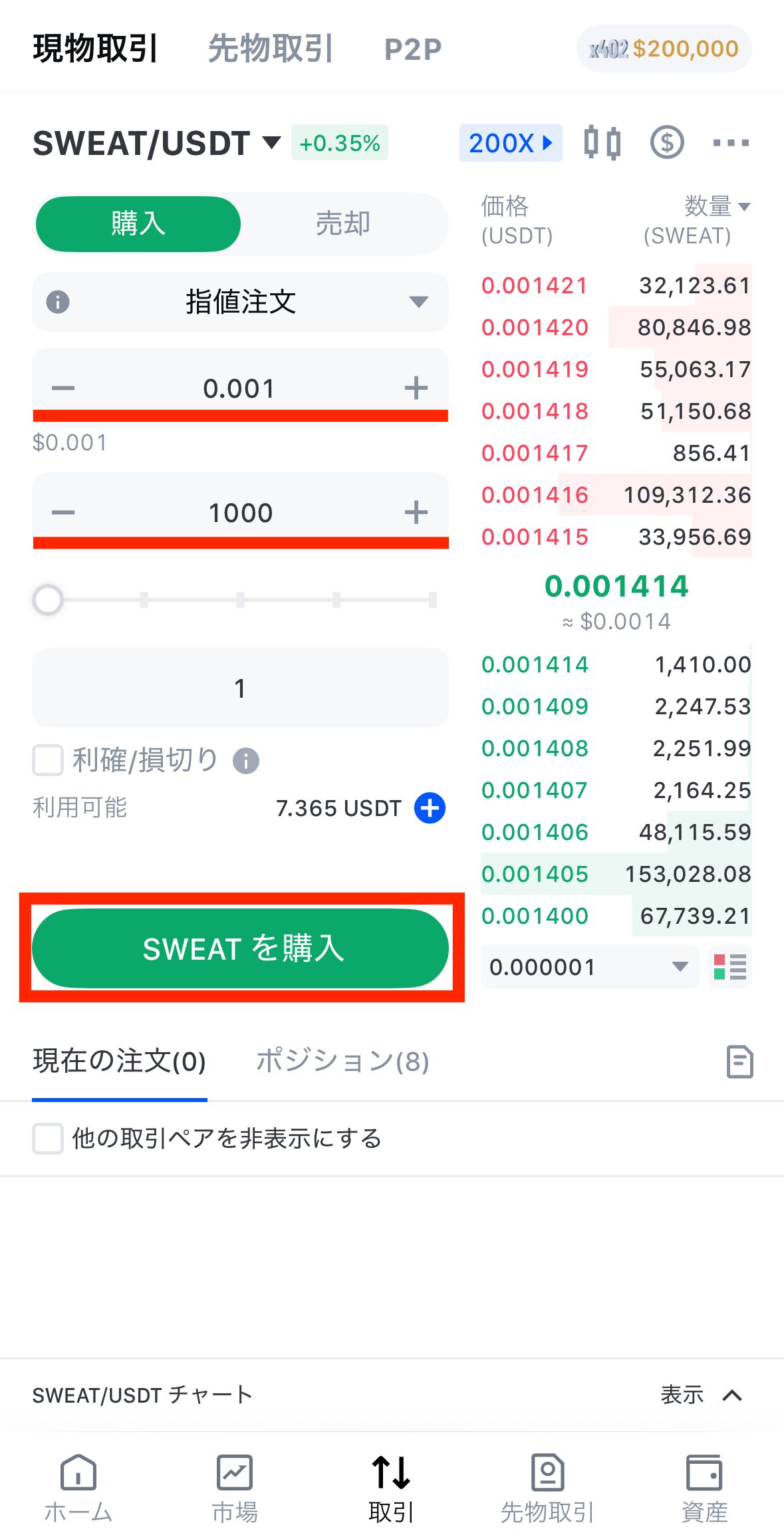Open the SWEAT/USDT pair selector dropdown
Image resolution: width=784 pixels, height=1537 pixels.
point(271,142)
